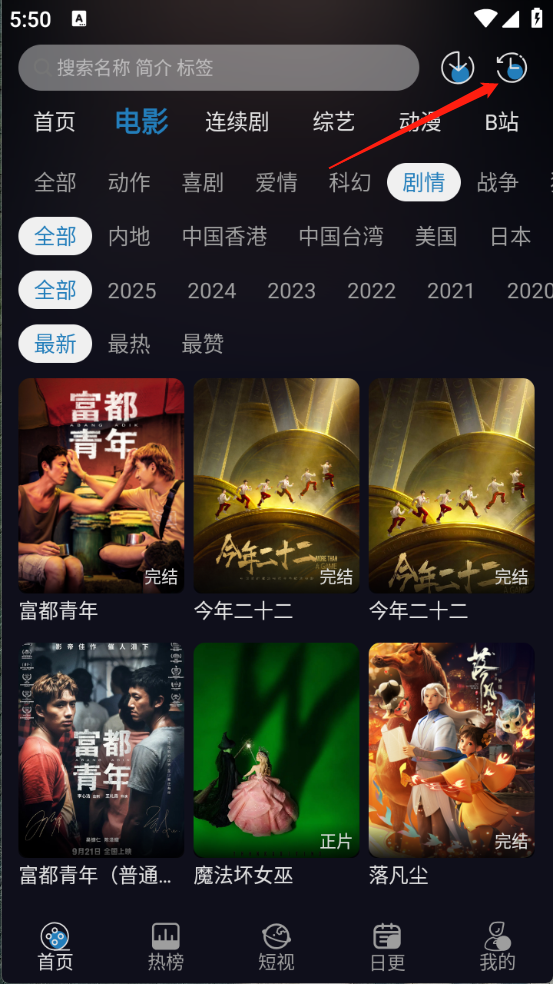Open the search box for titles and tags
This screenshot has height=984, width=553.
click(x=218, y=68)
